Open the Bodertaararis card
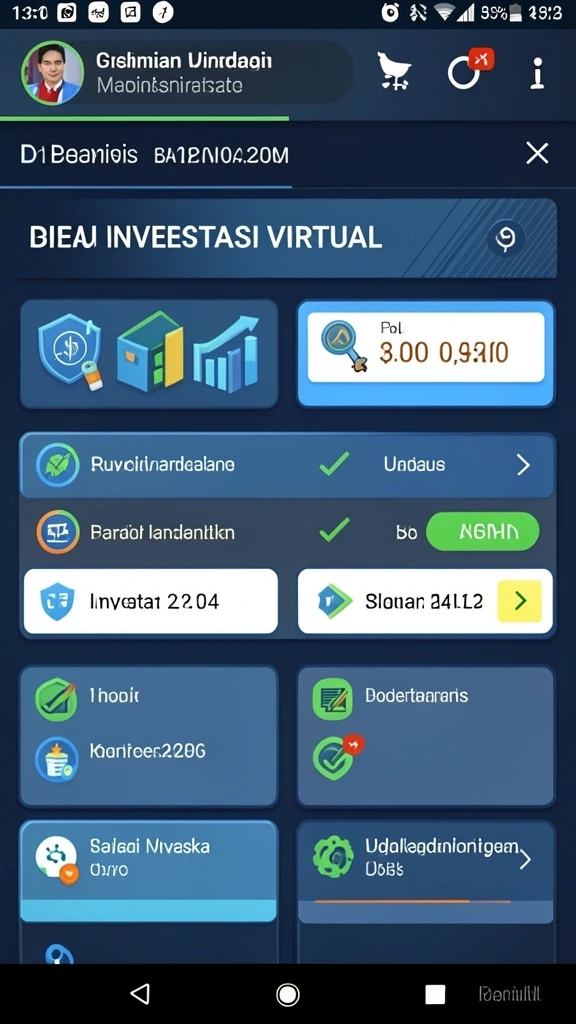The width and height of the screenshot is (576, 1024). 426,736
